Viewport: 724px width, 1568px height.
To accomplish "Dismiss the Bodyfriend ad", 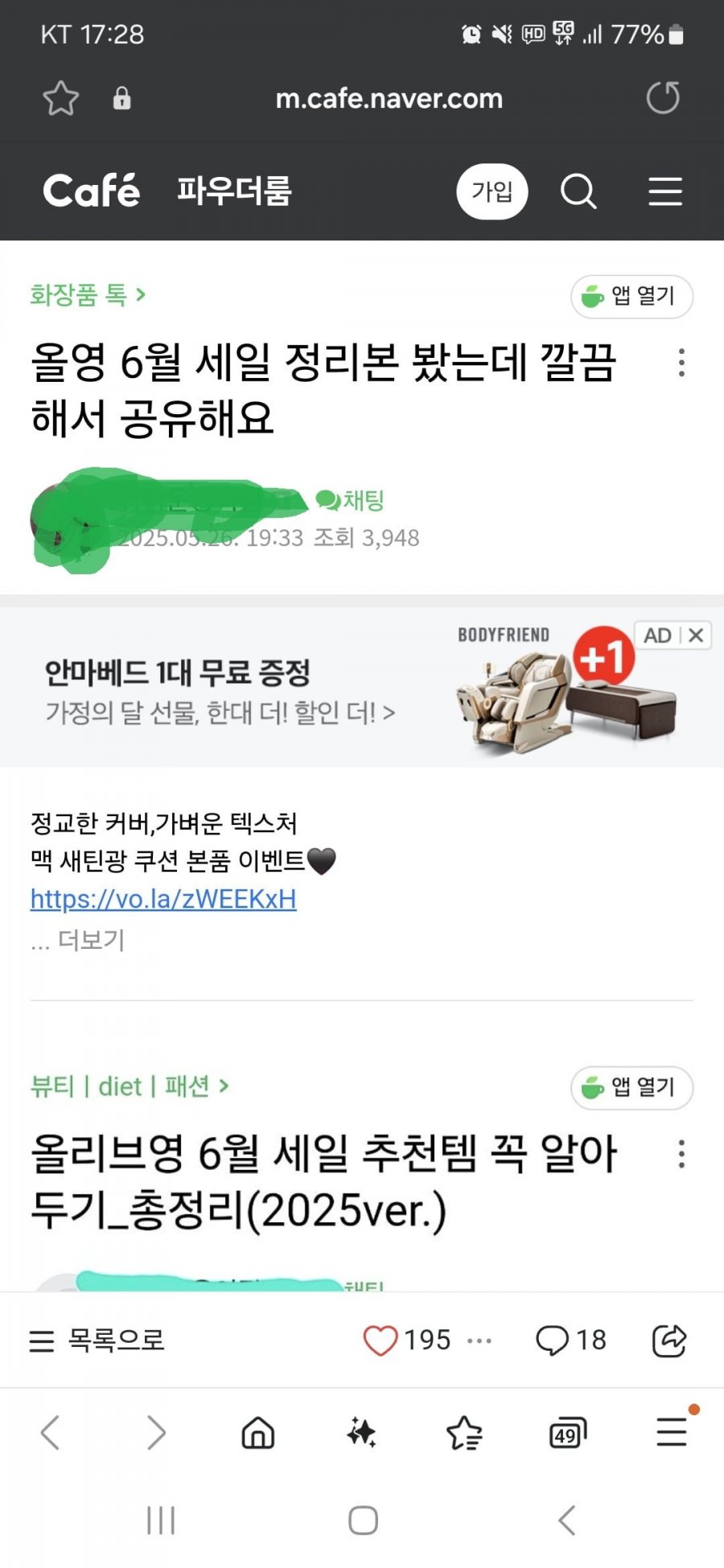I will (697, 635).
